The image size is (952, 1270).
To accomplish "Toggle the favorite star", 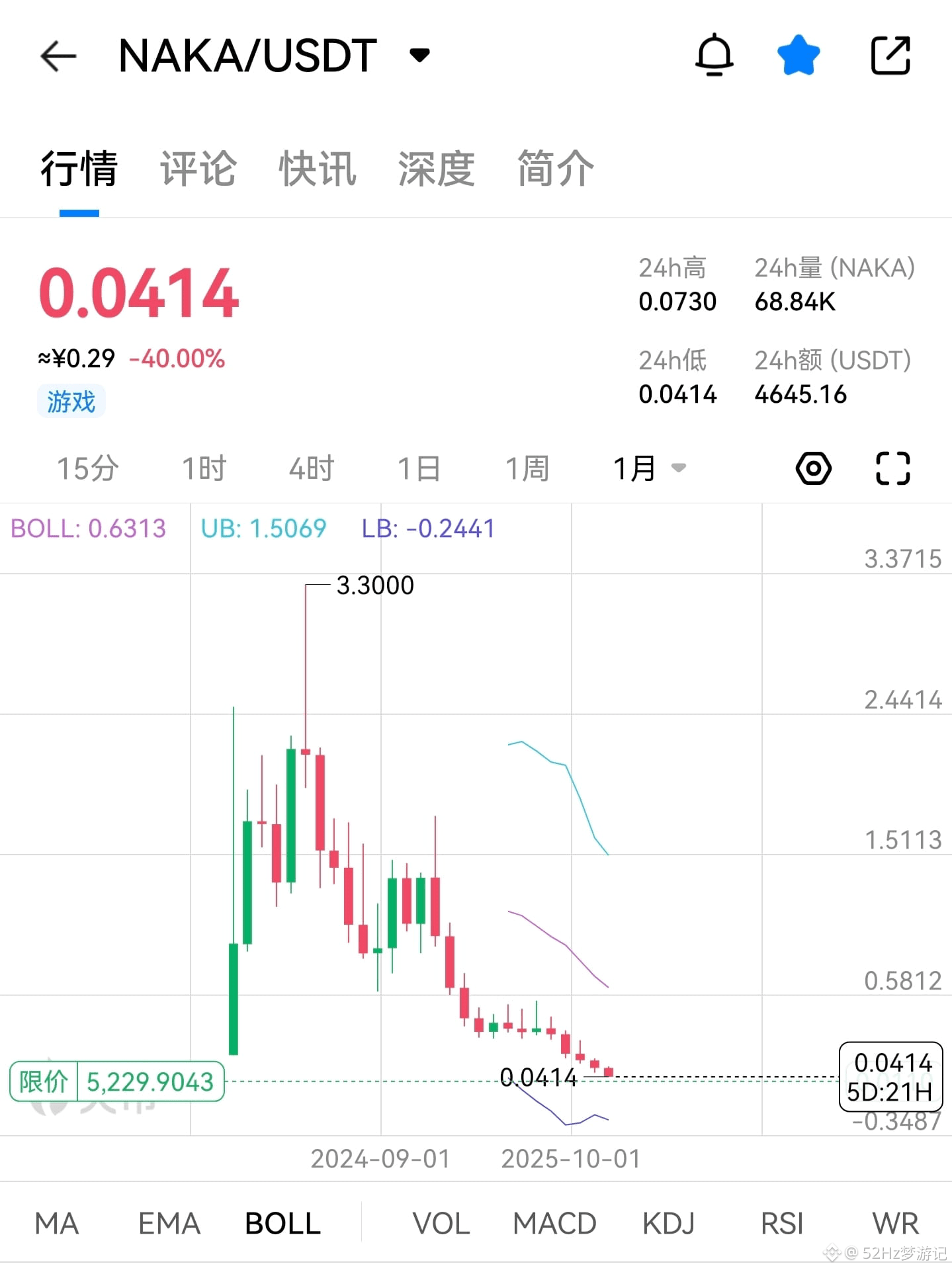I will (x=799, y=55).
